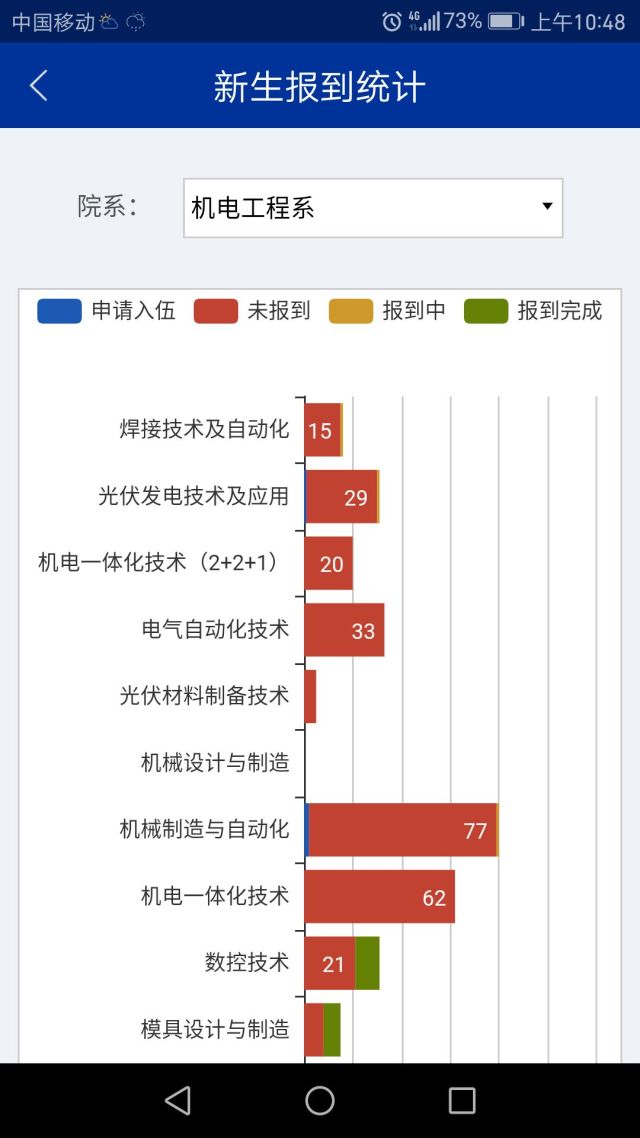The image size is (640, 1138).
Task: Open the 院系 department dropdown
Action: click(x=372, y=208)
